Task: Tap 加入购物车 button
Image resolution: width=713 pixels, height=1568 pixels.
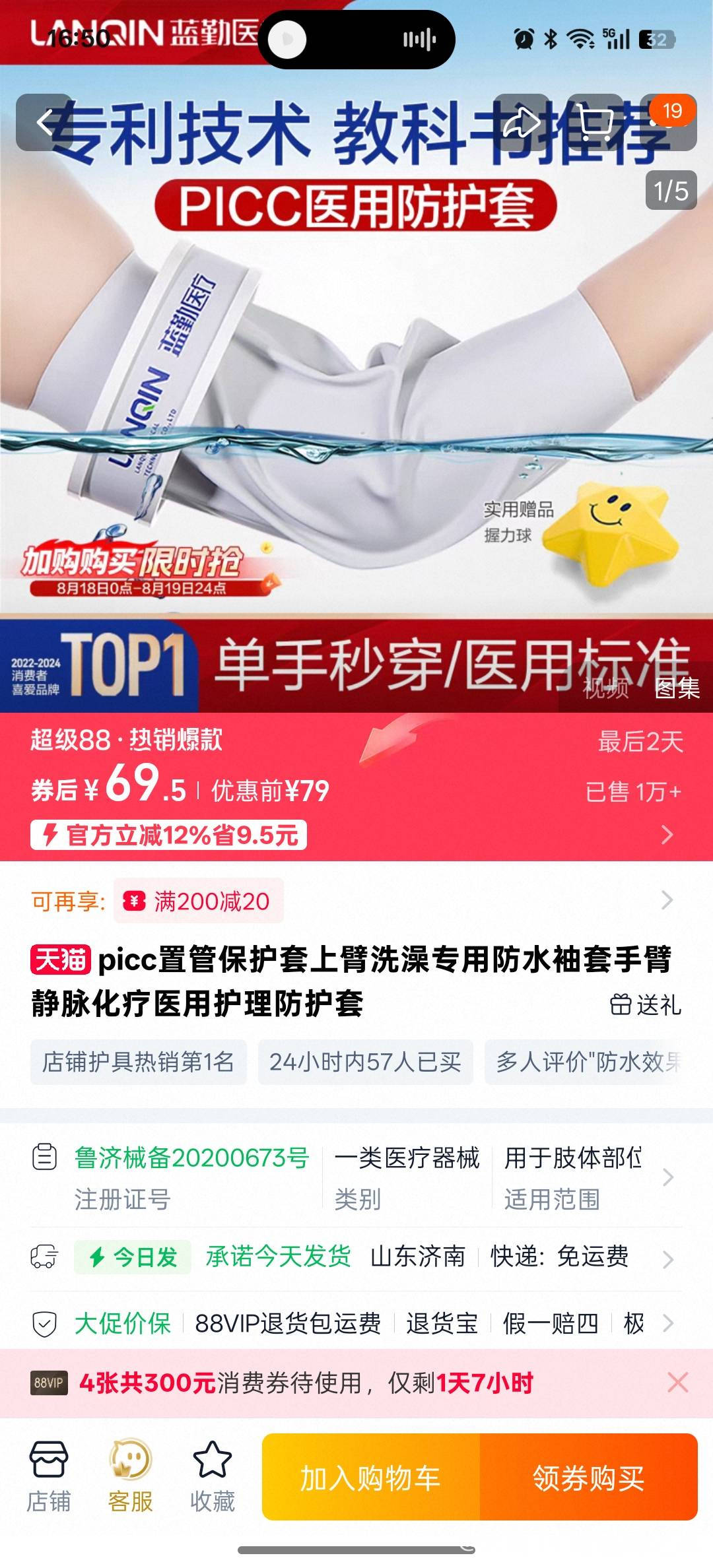Action: pos(371,1477)
